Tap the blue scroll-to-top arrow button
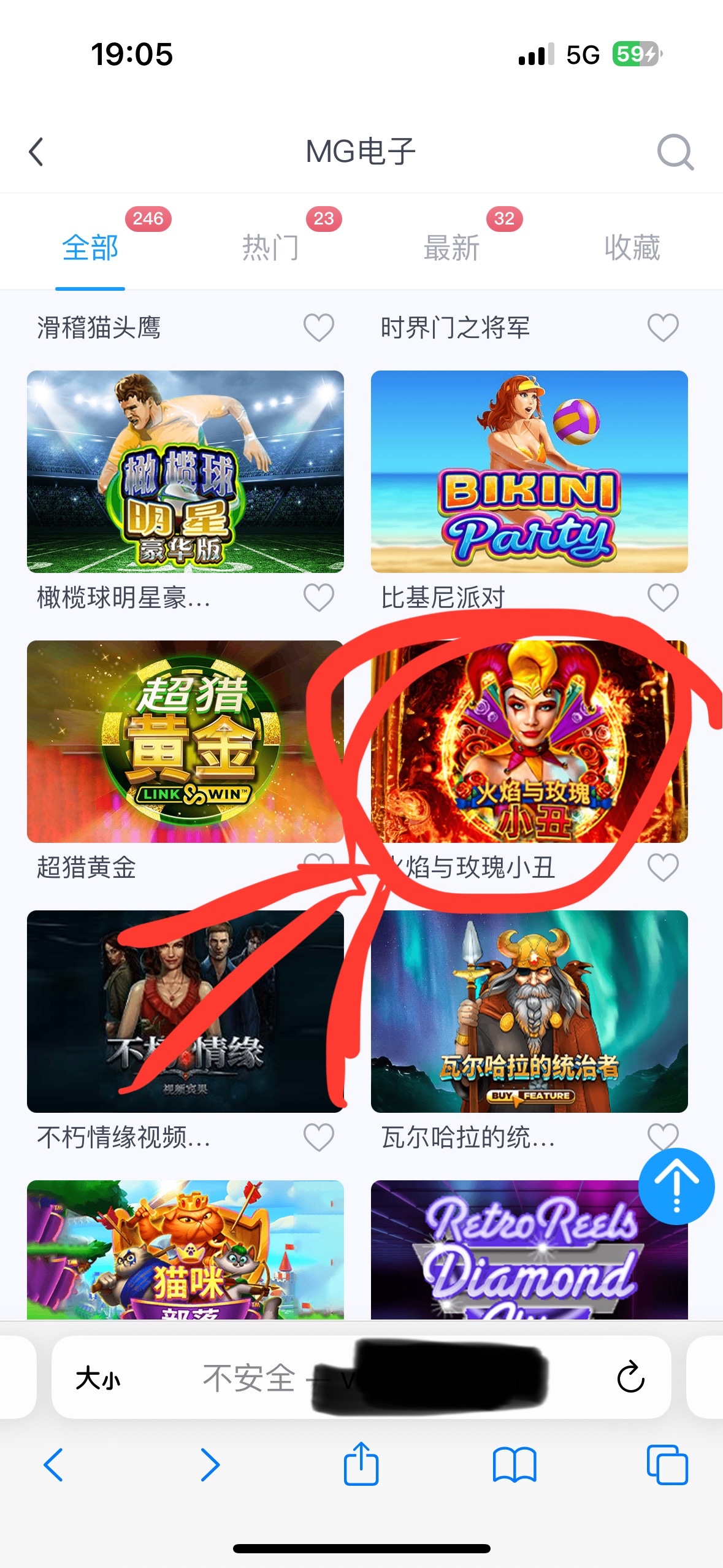The height and width of the screenshot is (1568, 723). pyautogui.click(x=676, y=1186)
